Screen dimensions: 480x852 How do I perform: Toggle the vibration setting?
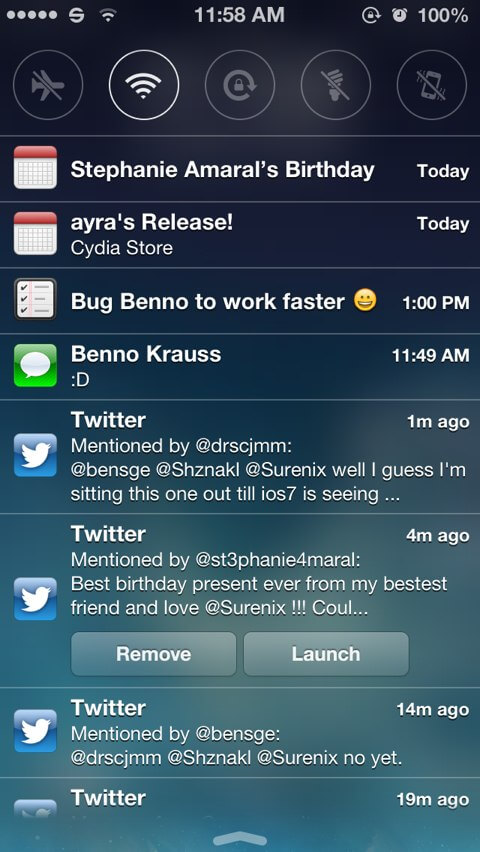[x=432, y=85]
